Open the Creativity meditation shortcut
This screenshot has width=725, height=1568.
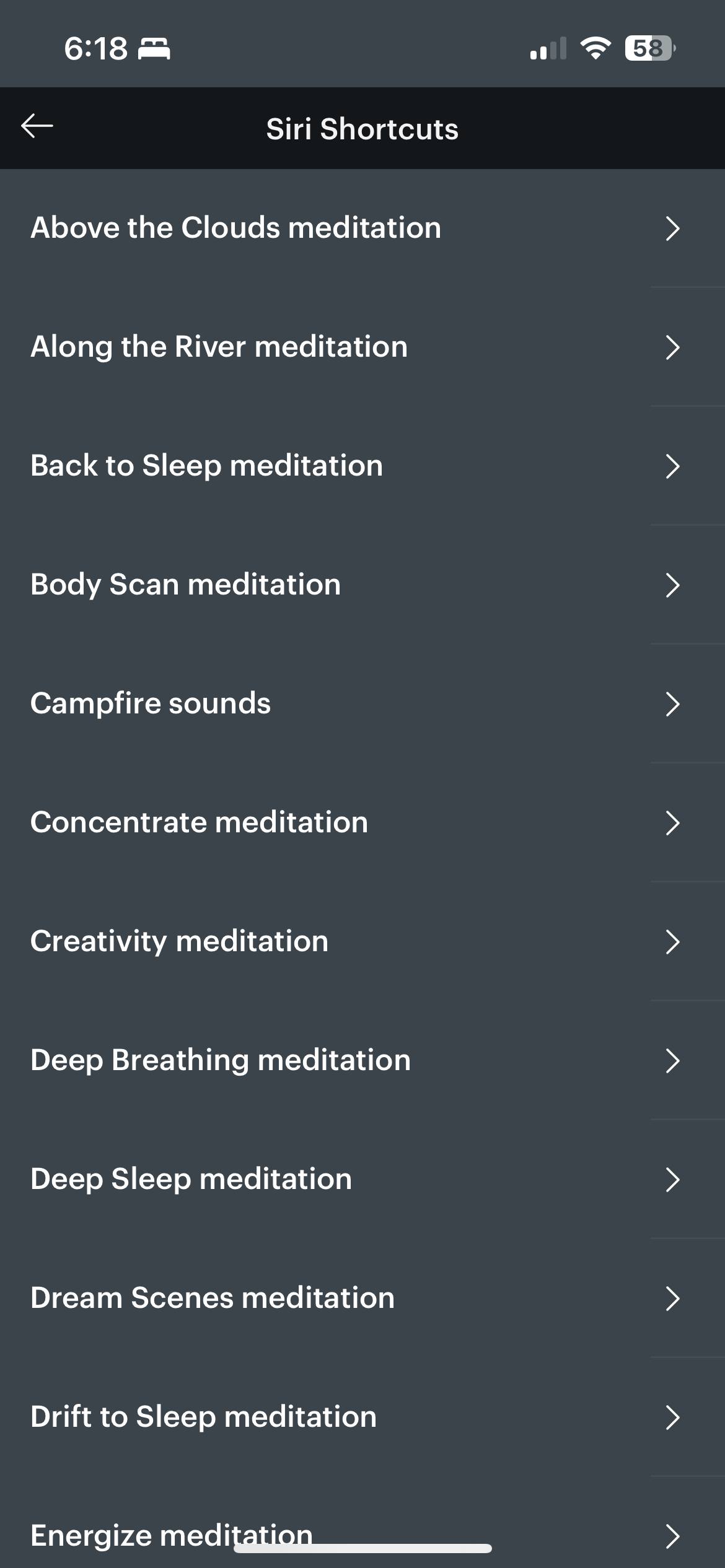[x=180, y=941]
